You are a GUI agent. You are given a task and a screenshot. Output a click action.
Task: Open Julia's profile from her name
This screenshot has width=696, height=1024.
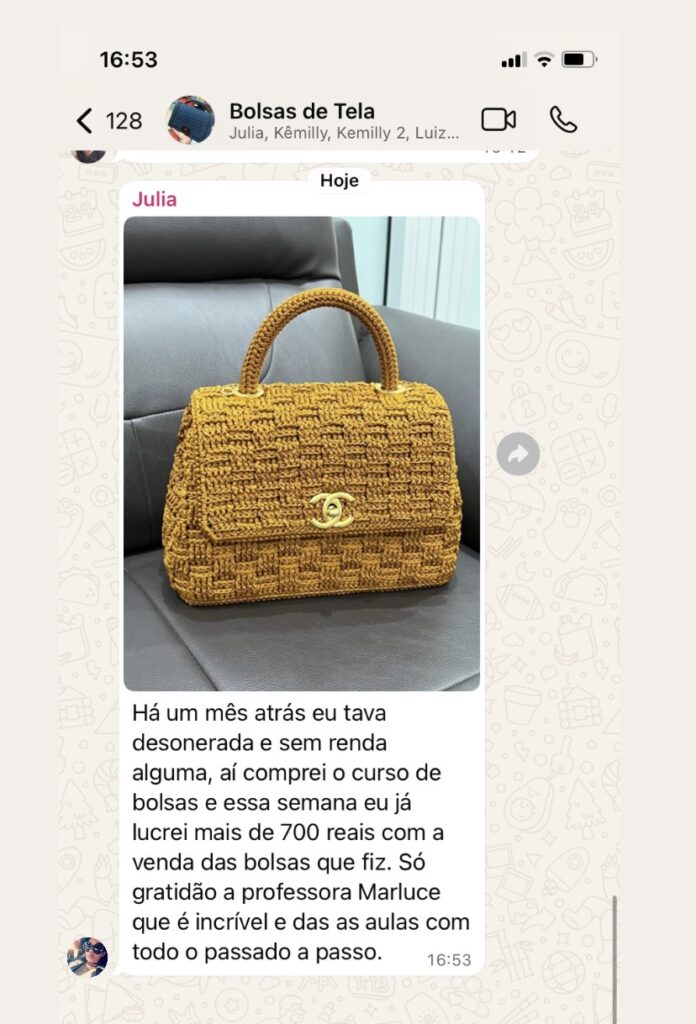coord(154,199)
